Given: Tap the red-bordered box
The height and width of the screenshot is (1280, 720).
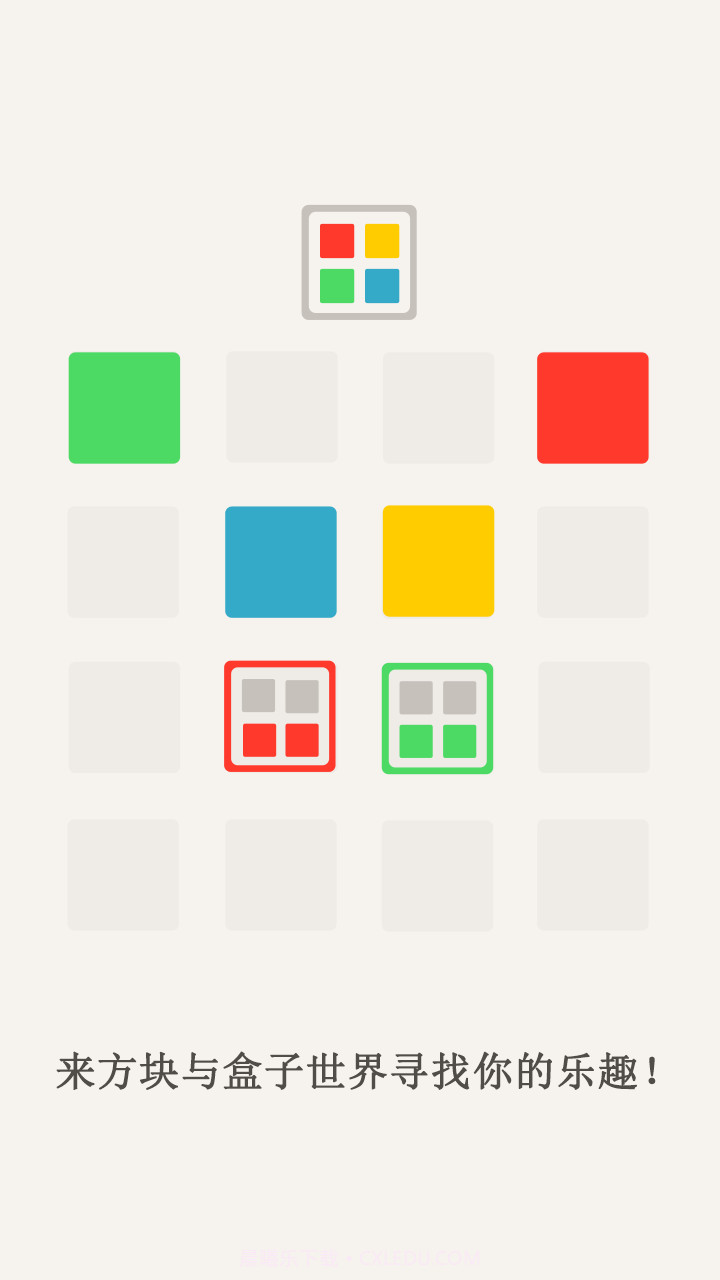Looking at the screenshot, I should pos(280,717).
